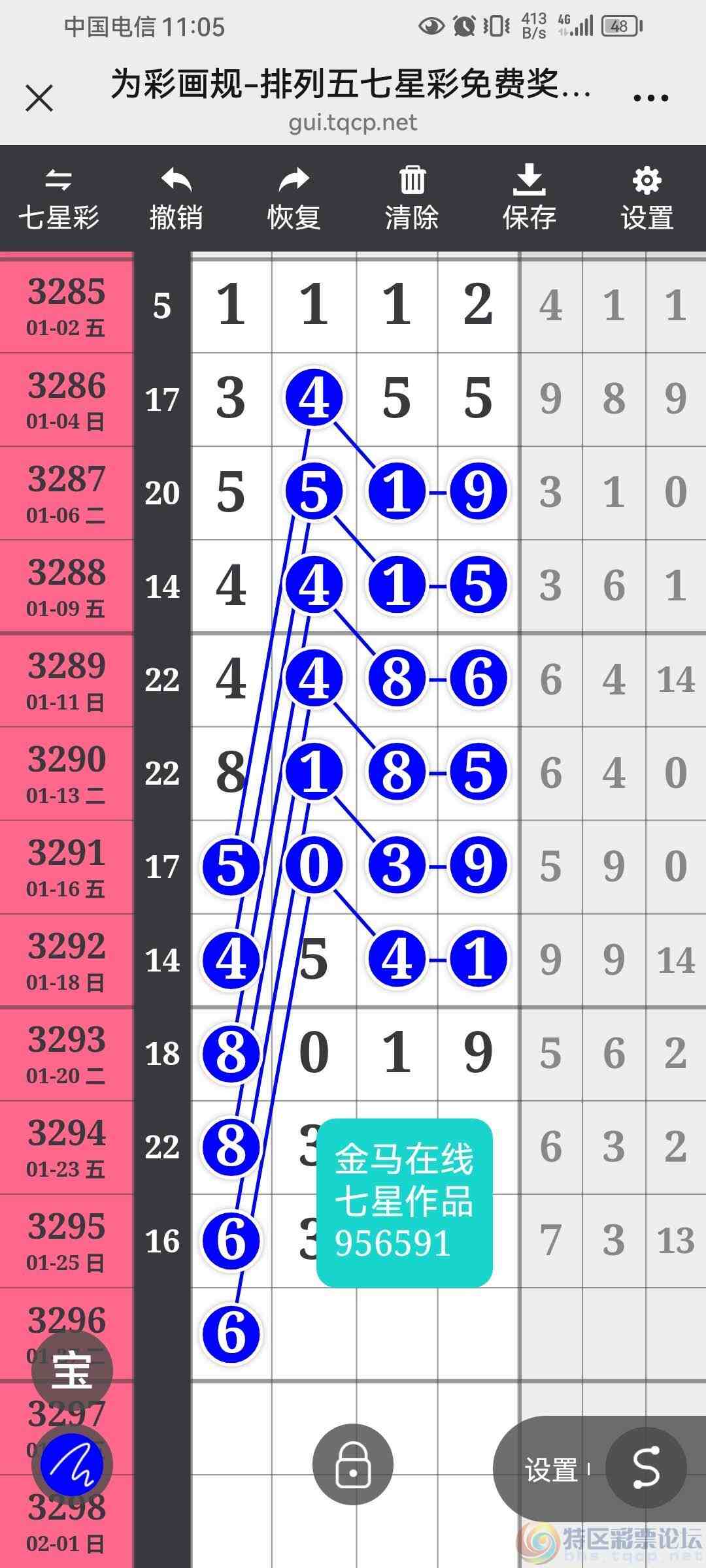Tap the round S button
Viewport: 706px width, 1568px height.
[x=646, y=1467]
